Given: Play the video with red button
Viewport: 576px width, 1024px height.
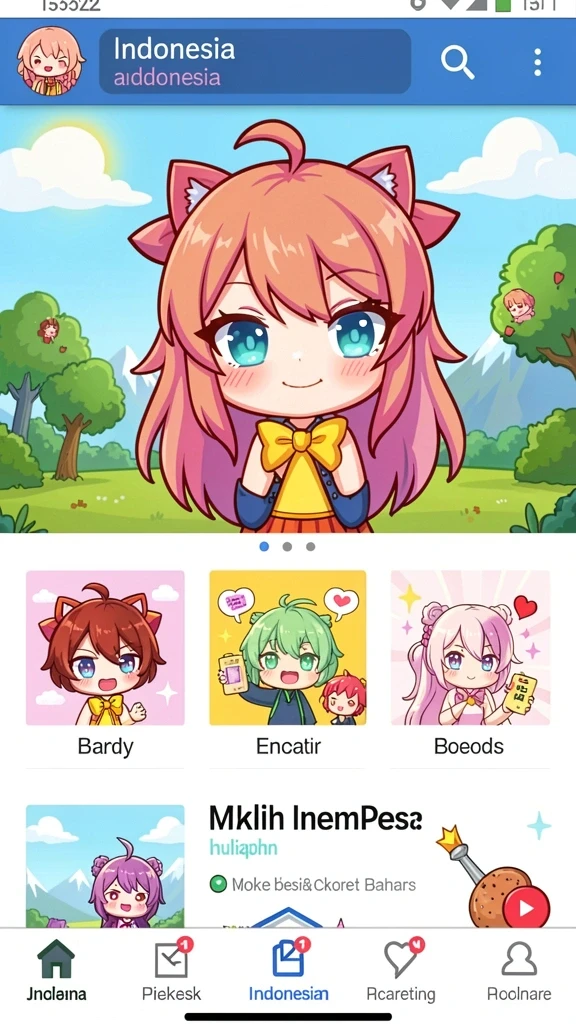Looking at the screenshot, I should click(x=527, y=908).
